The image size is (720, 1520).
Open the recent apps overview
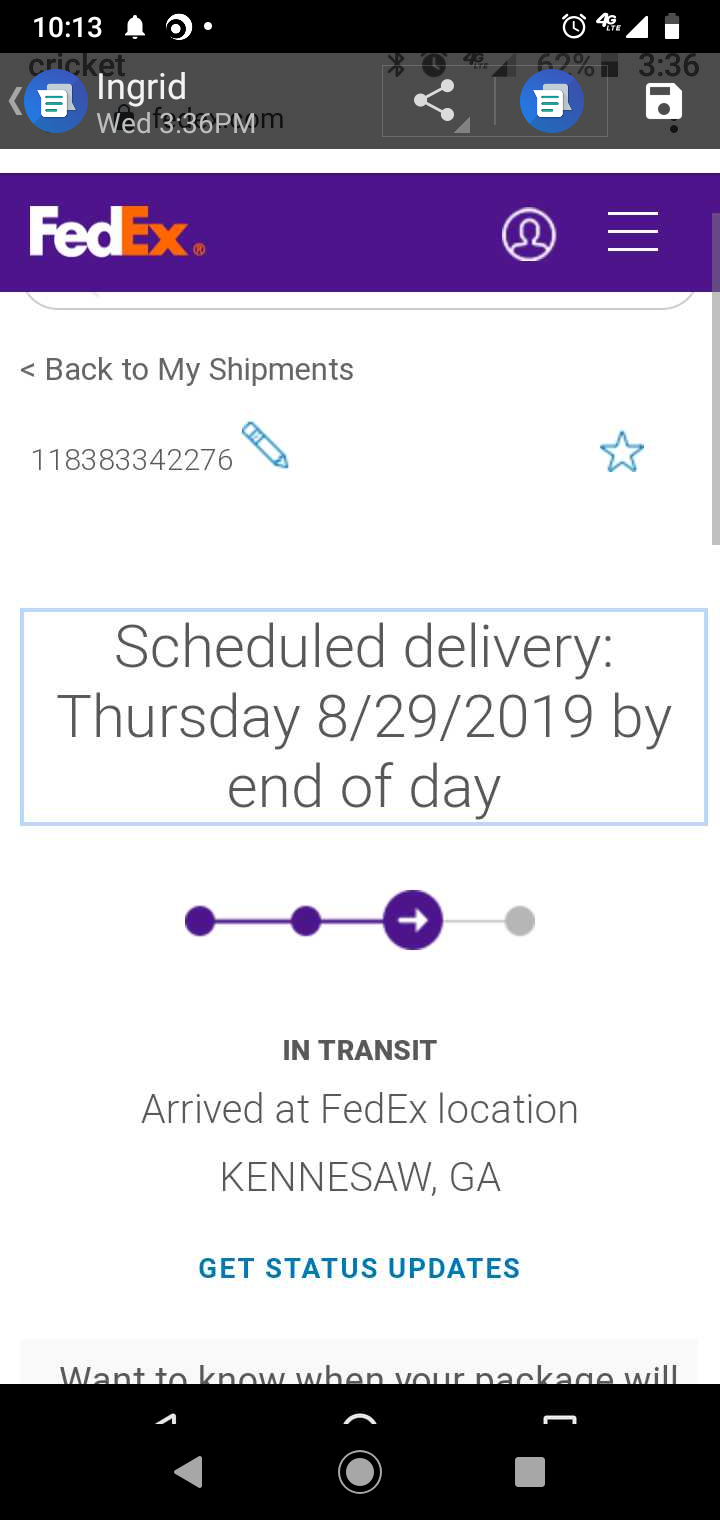click(x=530, y=1471)
